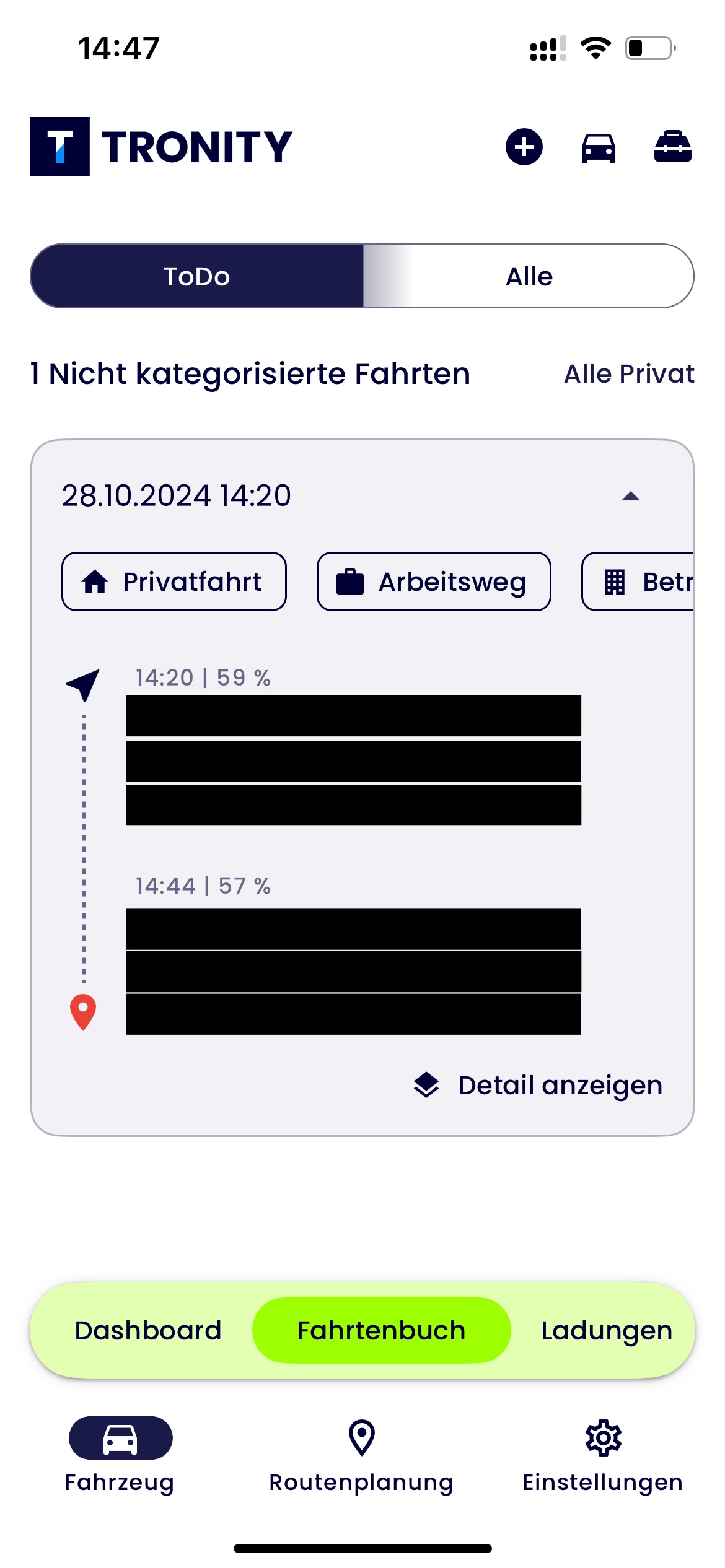Tap Detail anzeigen for the trip

tap(538, 1085)
